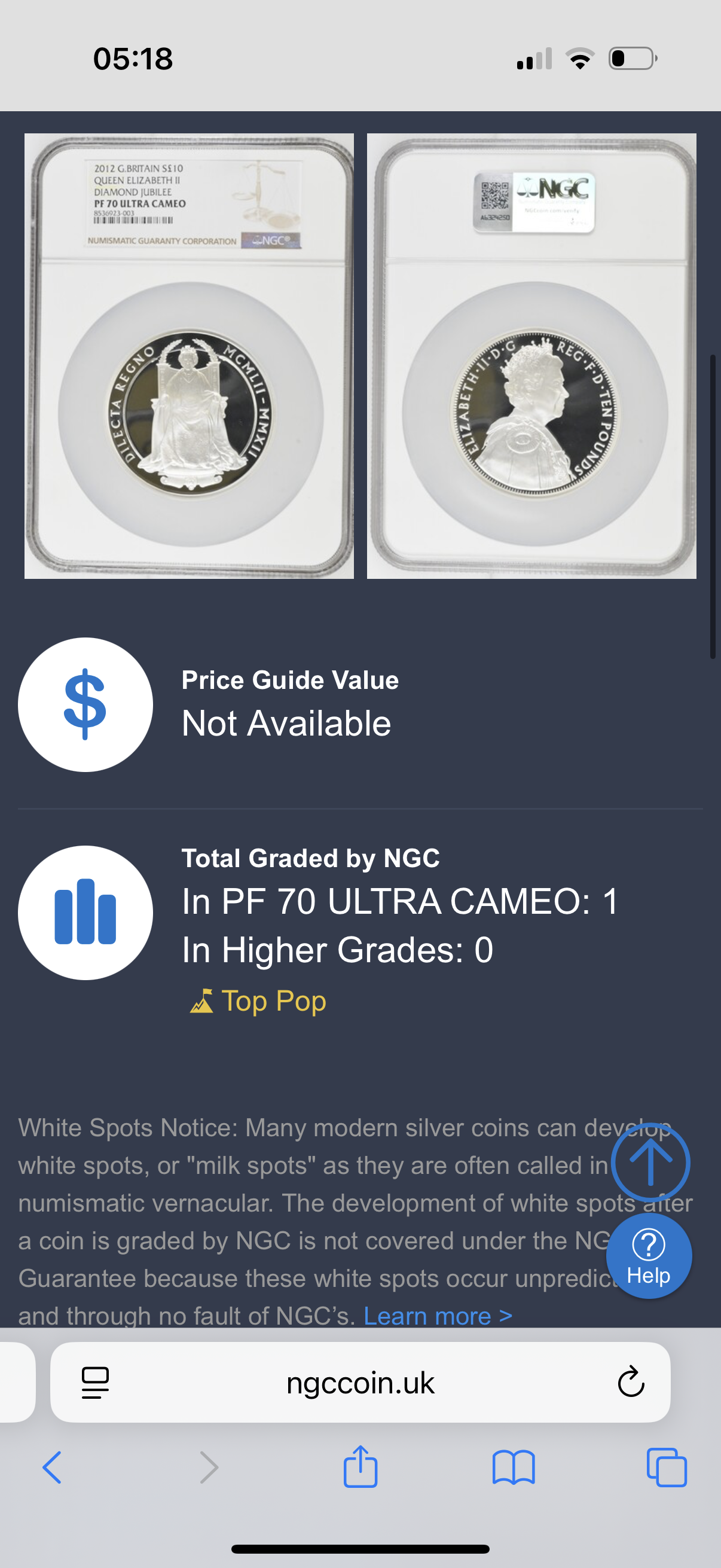Screen dimensions: 721x1568
Task: Open the Help chat button
Action: [649, 1256]
